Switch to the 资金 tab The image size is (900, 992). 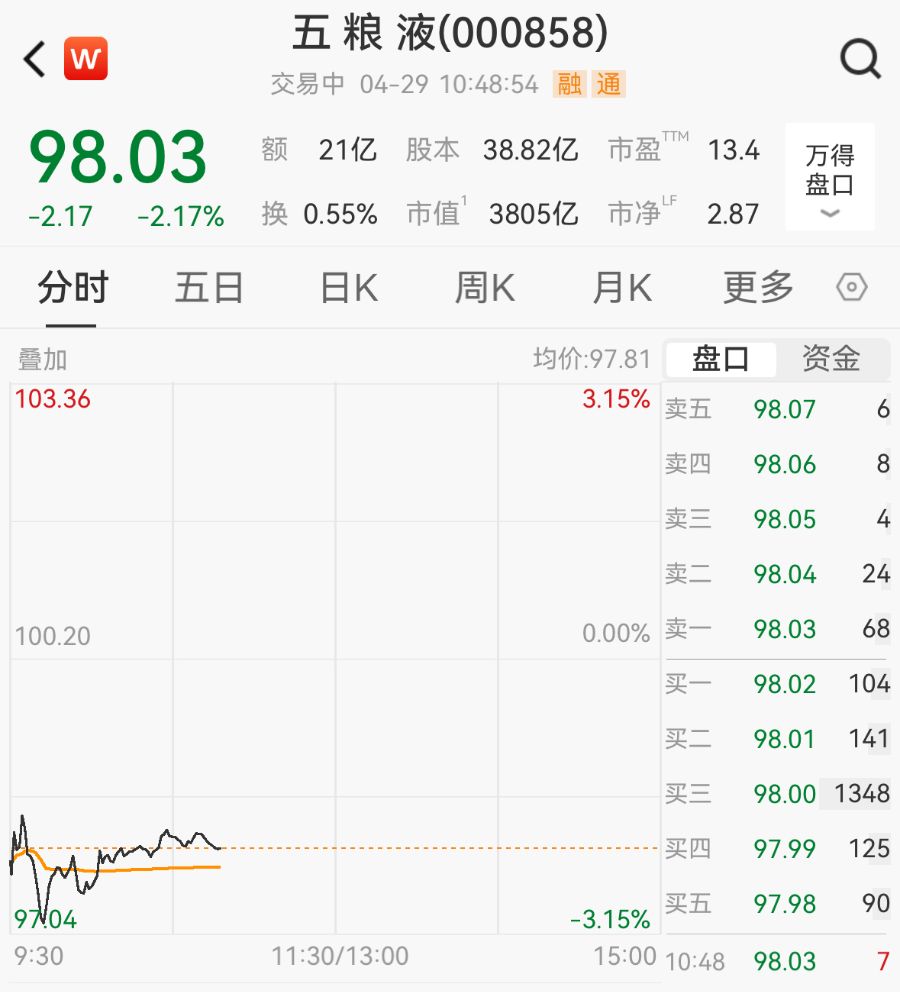(831, 359)
